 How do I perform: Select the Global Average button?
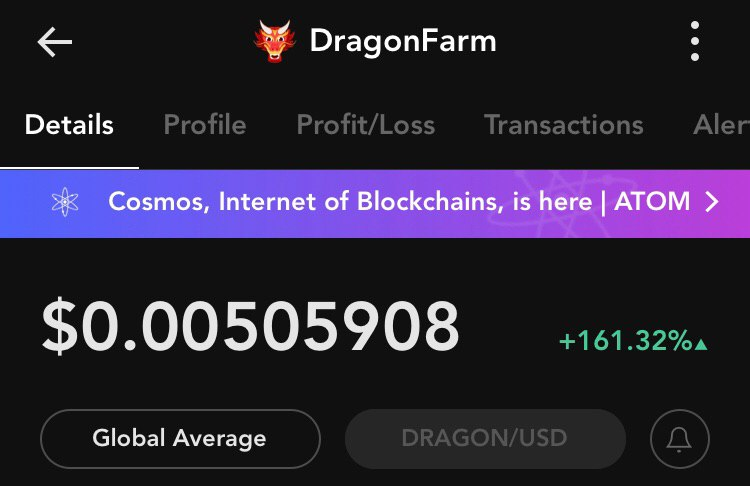(180, 438)
